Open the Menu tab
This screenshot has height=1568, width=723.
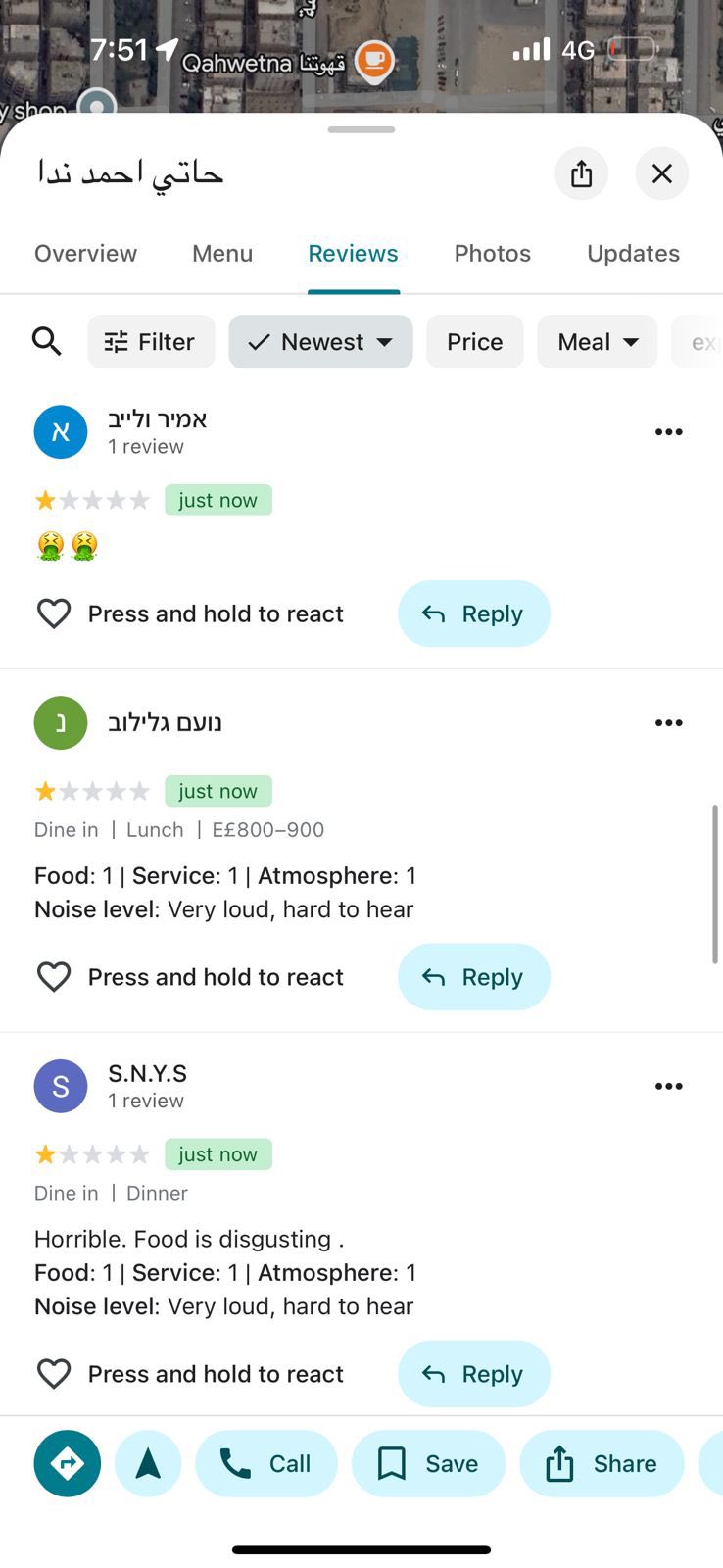point(222,253)
